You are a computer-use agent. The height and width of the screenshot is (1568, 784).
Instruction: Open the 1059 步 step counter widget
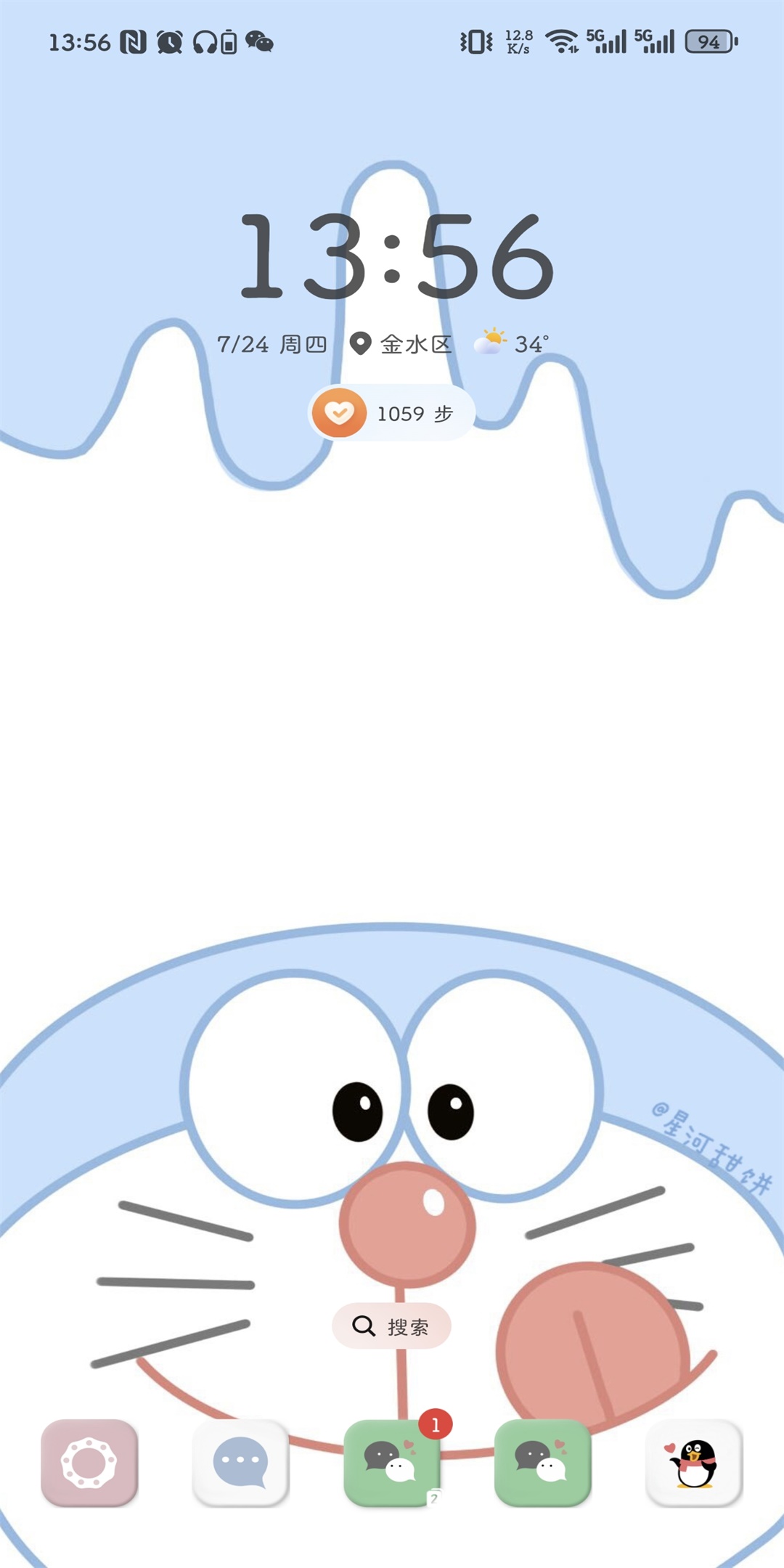click(391, 413)
